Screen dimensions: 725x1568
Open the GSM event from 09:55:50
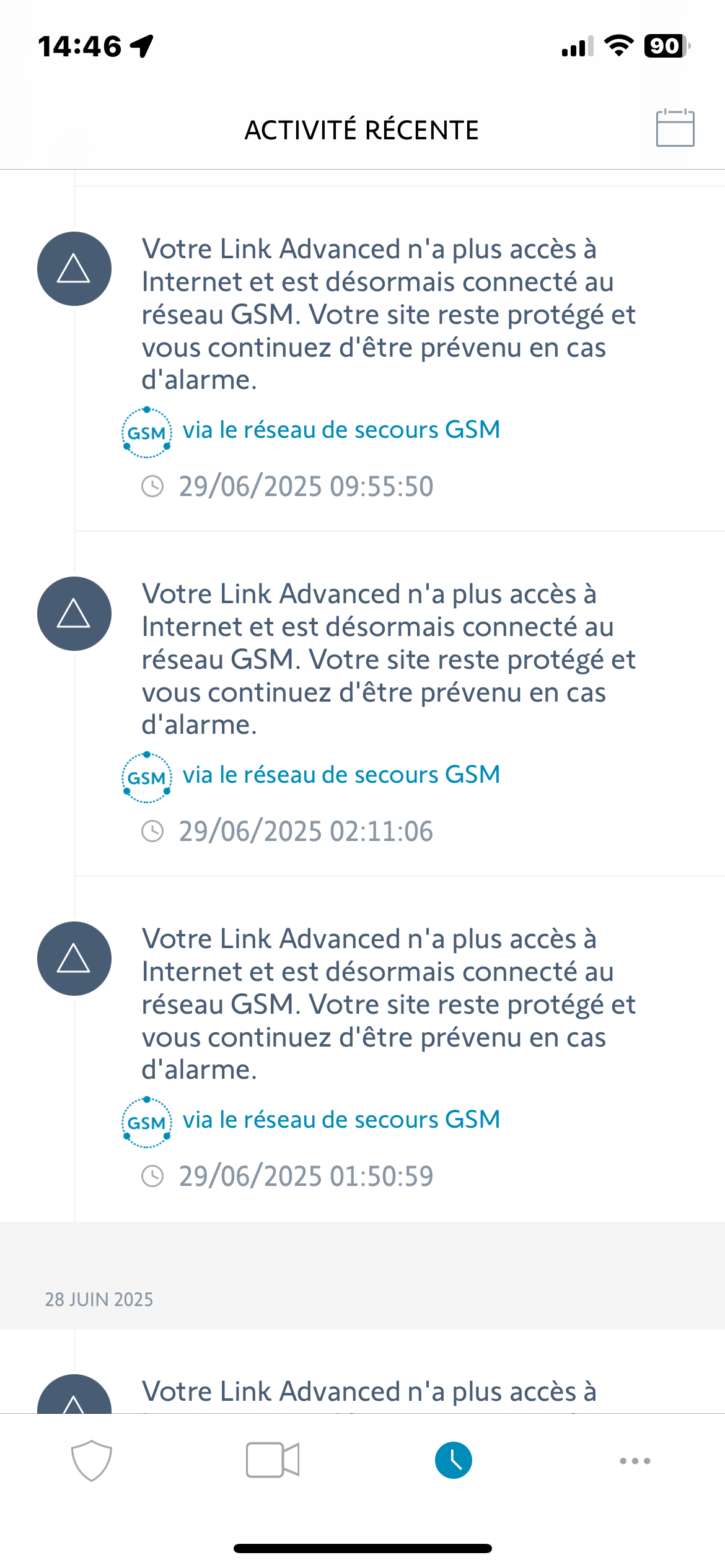point(400,359)
